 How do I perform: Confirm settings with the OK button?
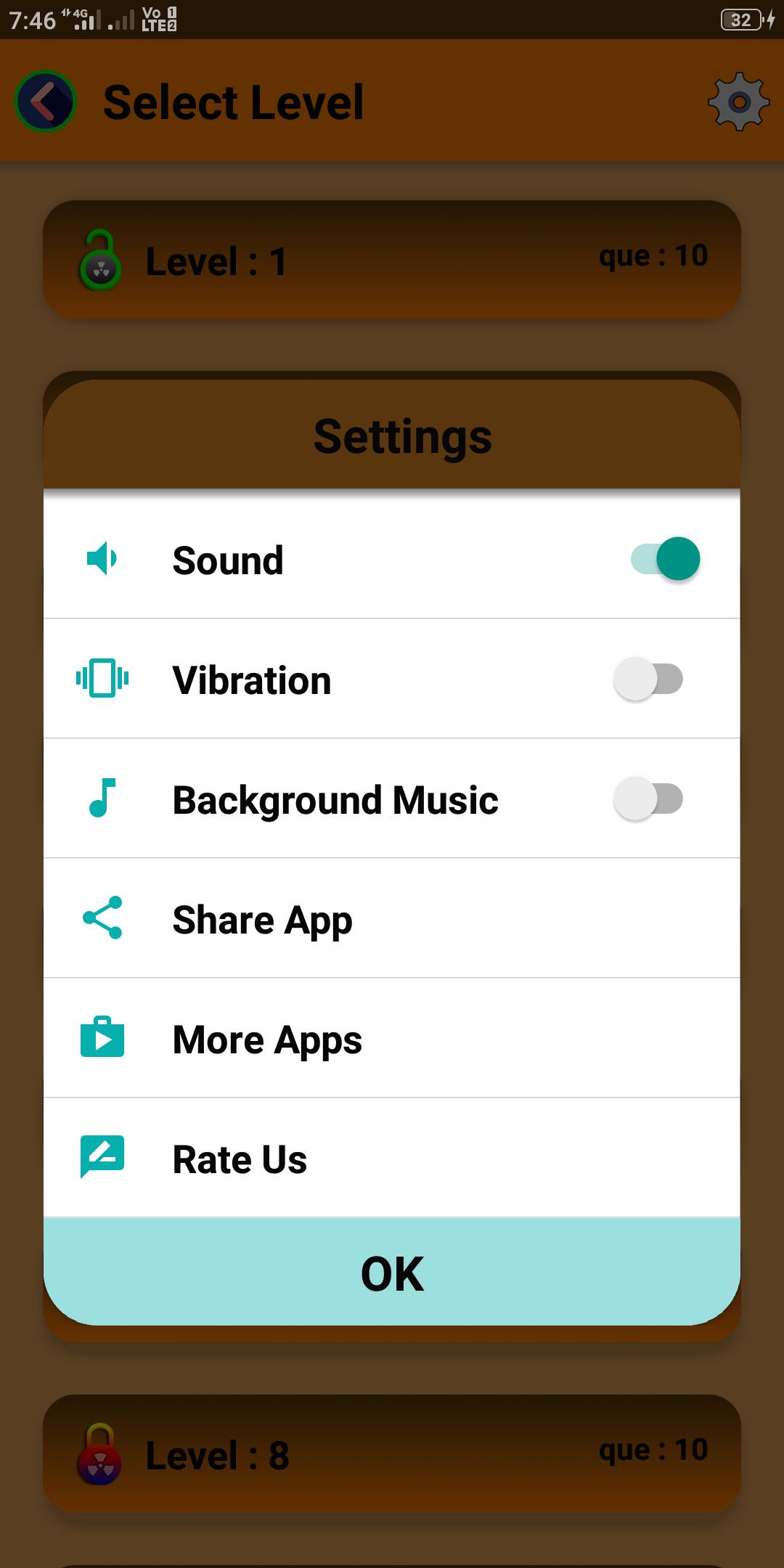point(391,1273)
